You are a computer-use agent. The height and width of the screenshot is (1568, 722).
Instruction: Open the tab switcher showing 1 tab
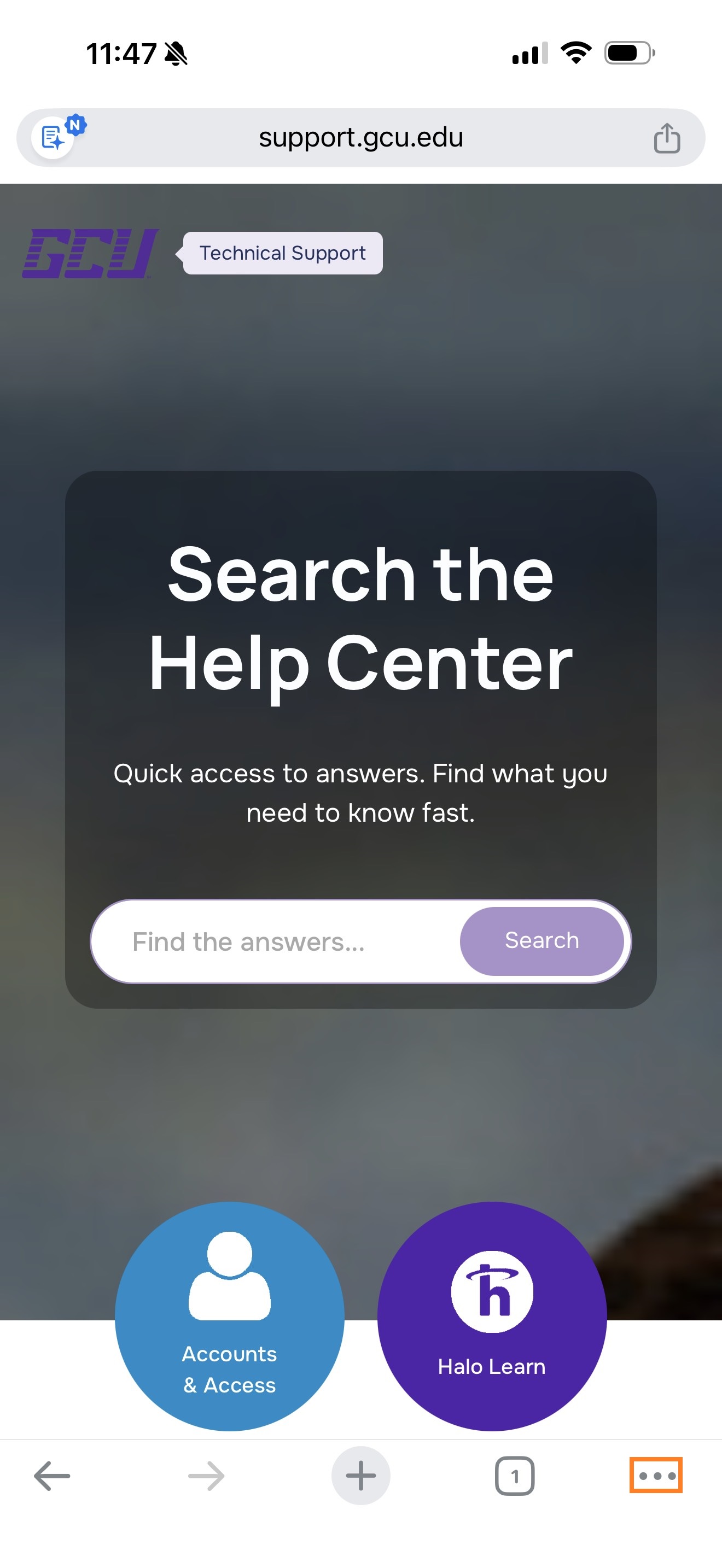click(515, 1475)
